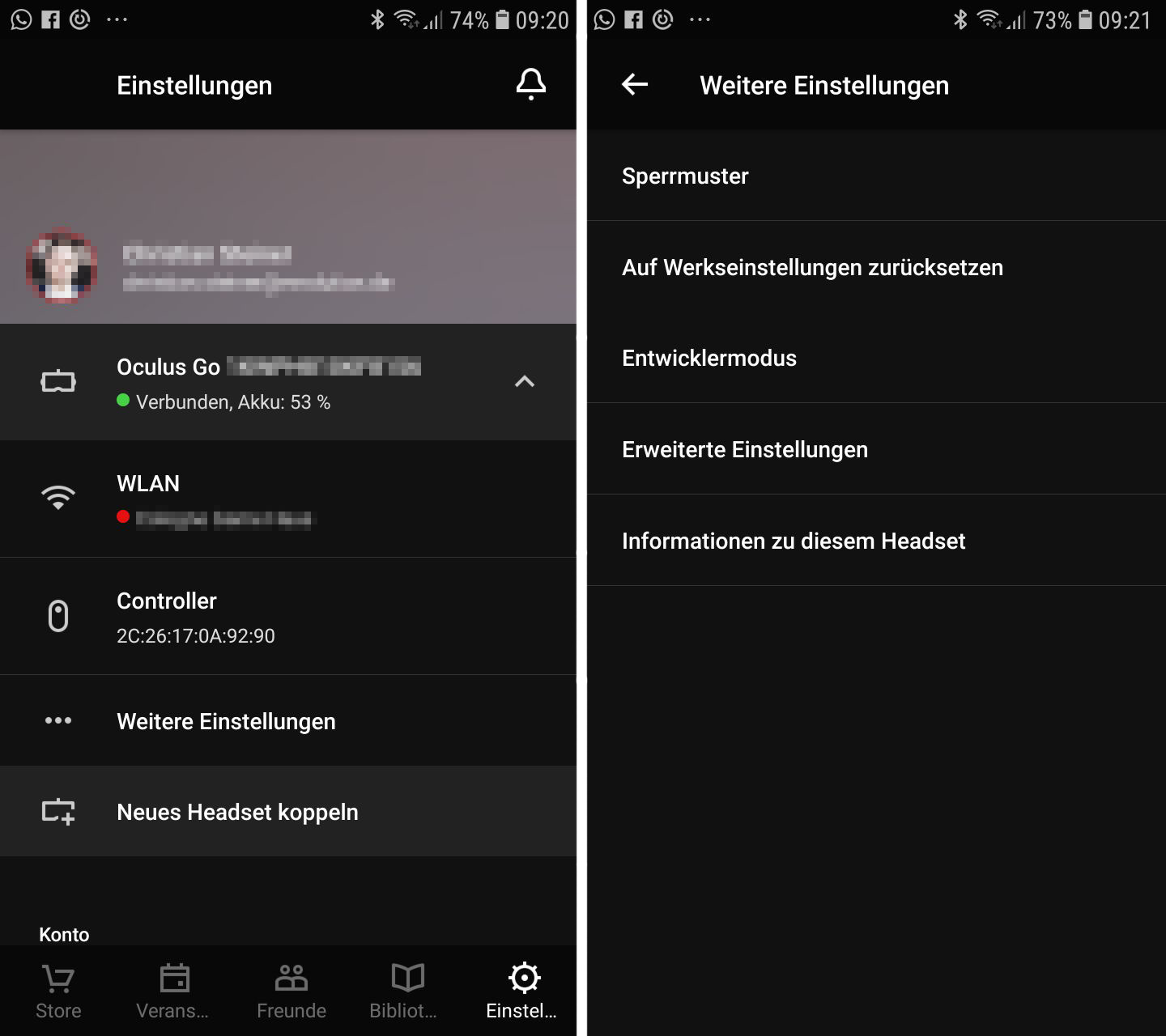Collapse the Oculus Go headset section
Screen dimensions: 1166x1036
[525, 381]
